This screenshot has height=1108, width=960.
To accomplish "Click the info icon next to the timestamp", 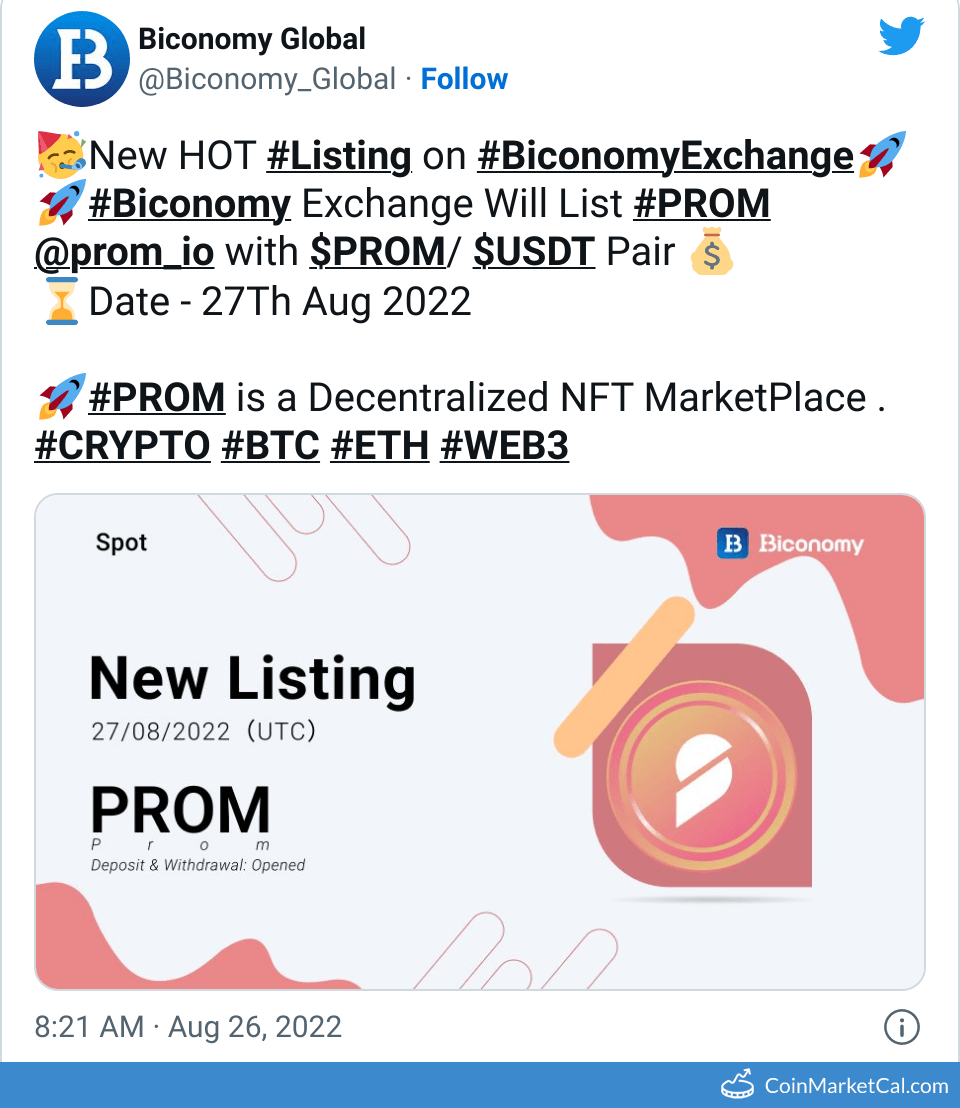I will tap(901, 1027).
